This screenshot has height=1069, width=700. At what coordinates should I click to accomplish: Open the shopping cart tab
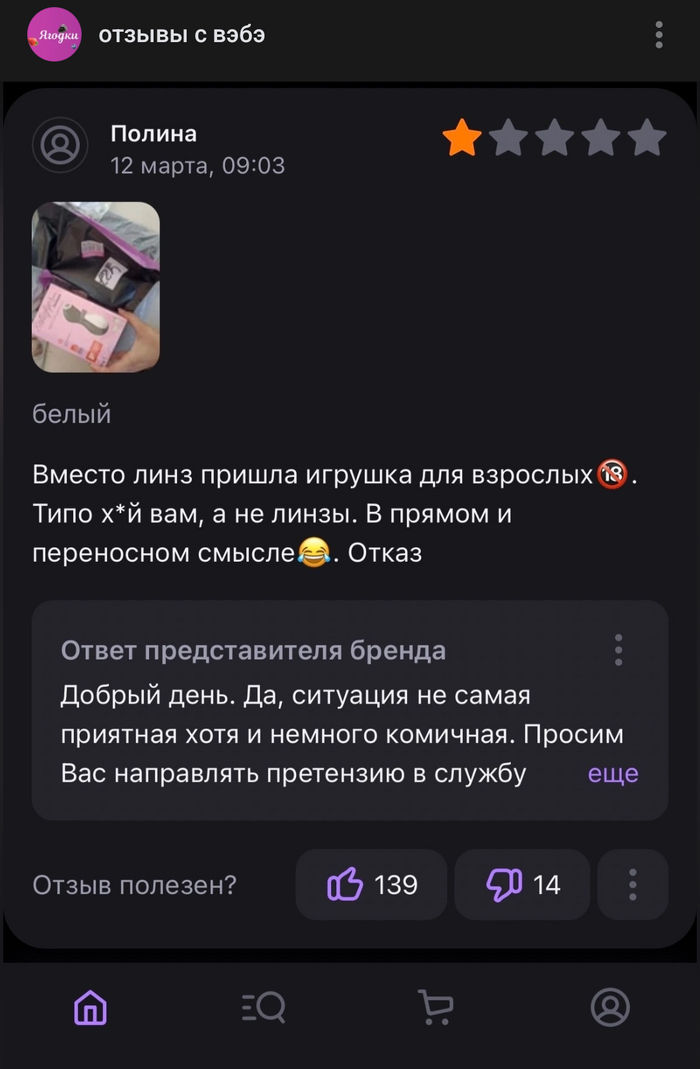(435, 1006)
